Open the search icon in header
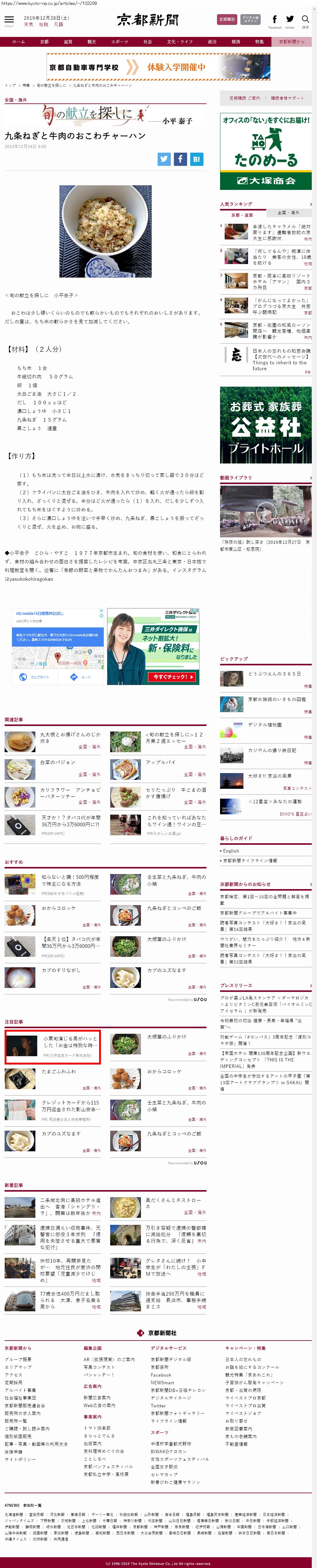 (305, 19)
